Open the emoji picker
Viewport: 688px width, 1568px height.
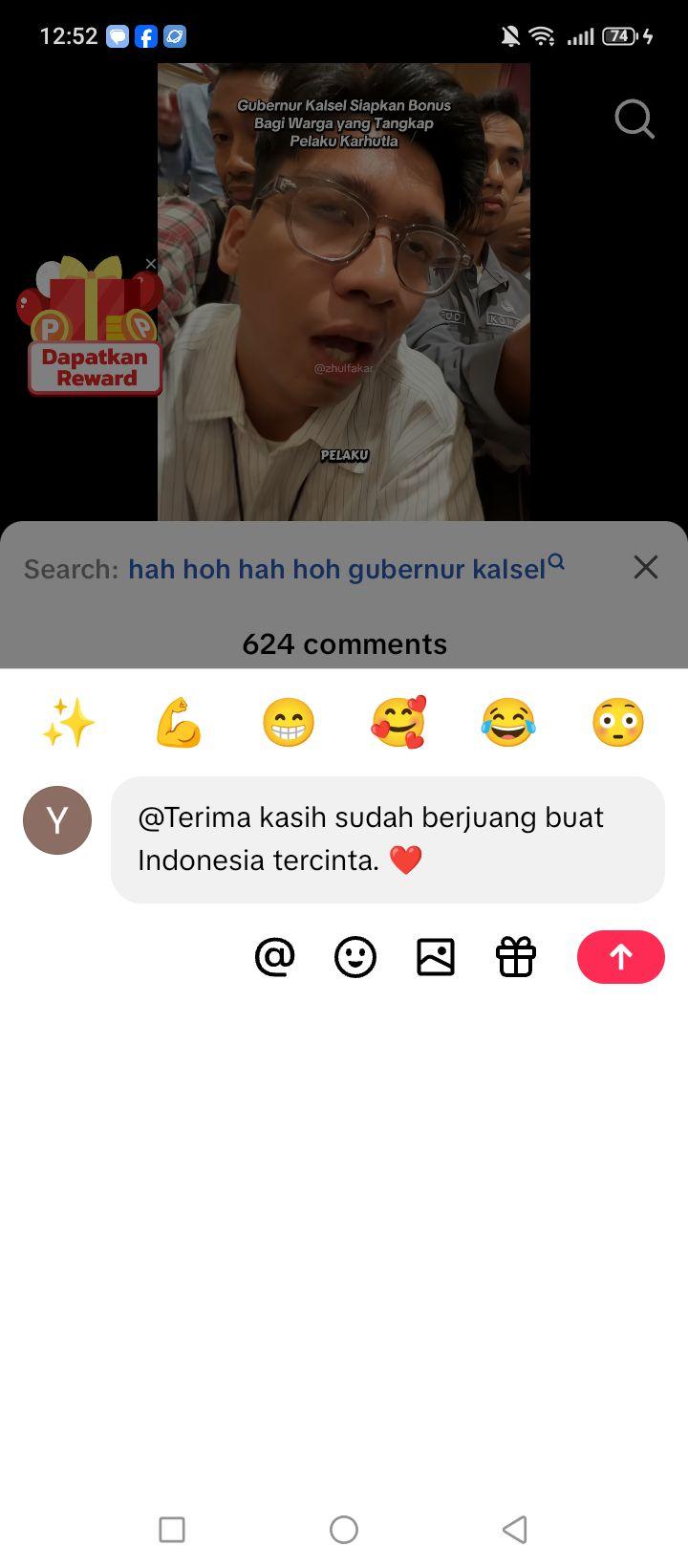pyautogui.click(x=355, y=956)
